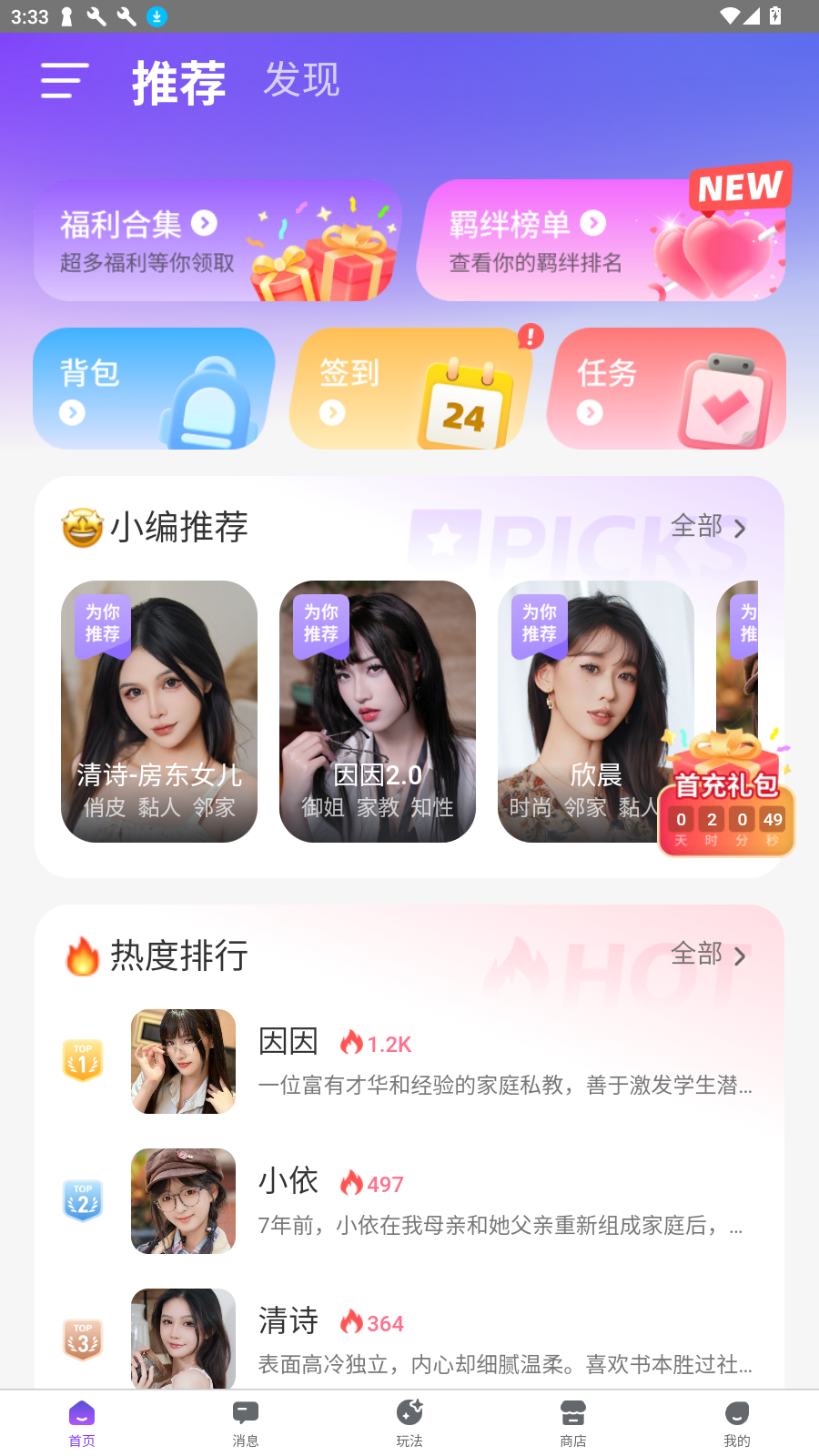Select the 推荐 tab at the top

178,82
